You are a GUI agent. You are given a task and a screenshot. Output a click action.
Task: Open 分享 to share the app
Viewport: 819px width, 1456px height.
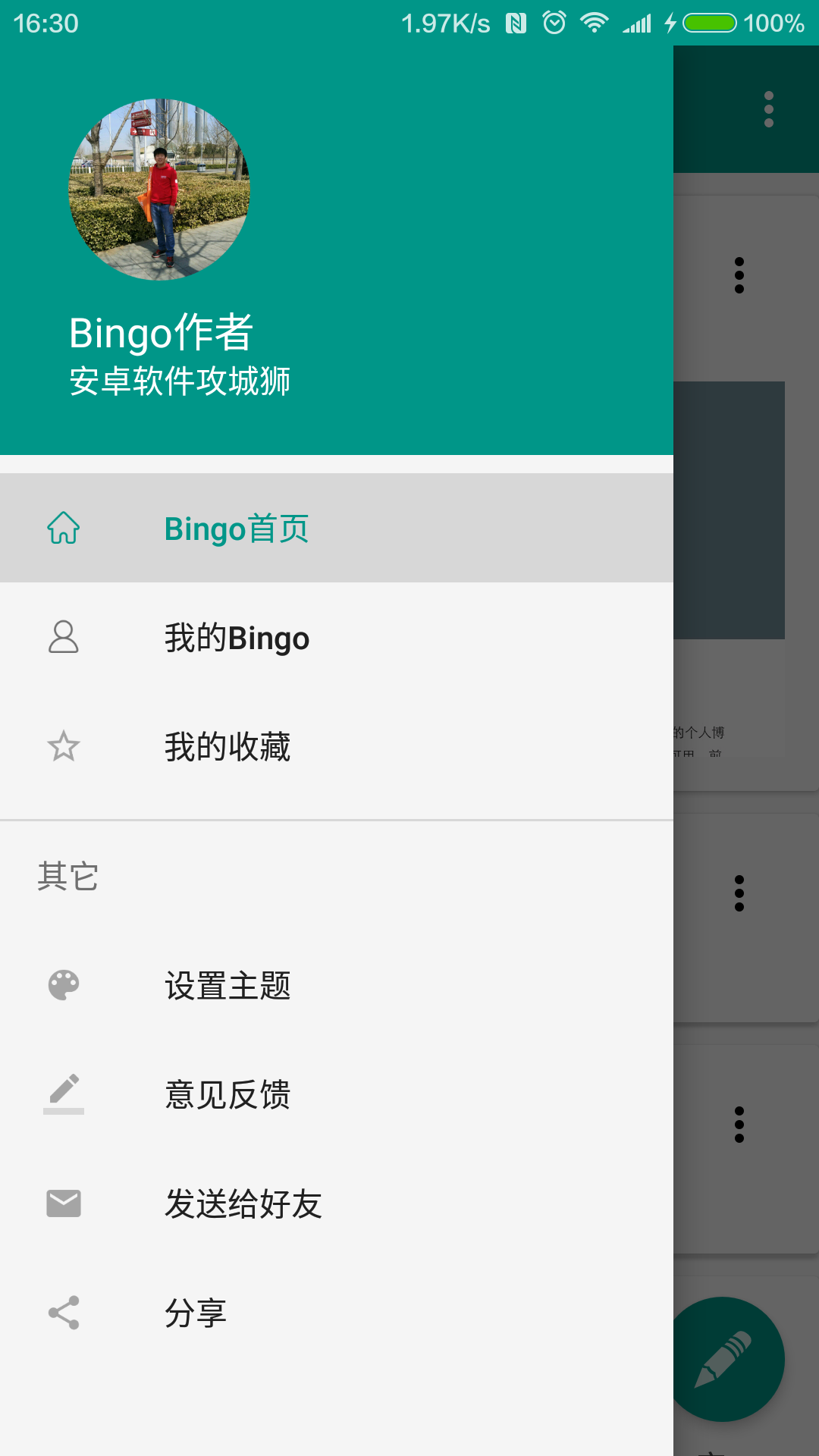tap(196, 1312)
